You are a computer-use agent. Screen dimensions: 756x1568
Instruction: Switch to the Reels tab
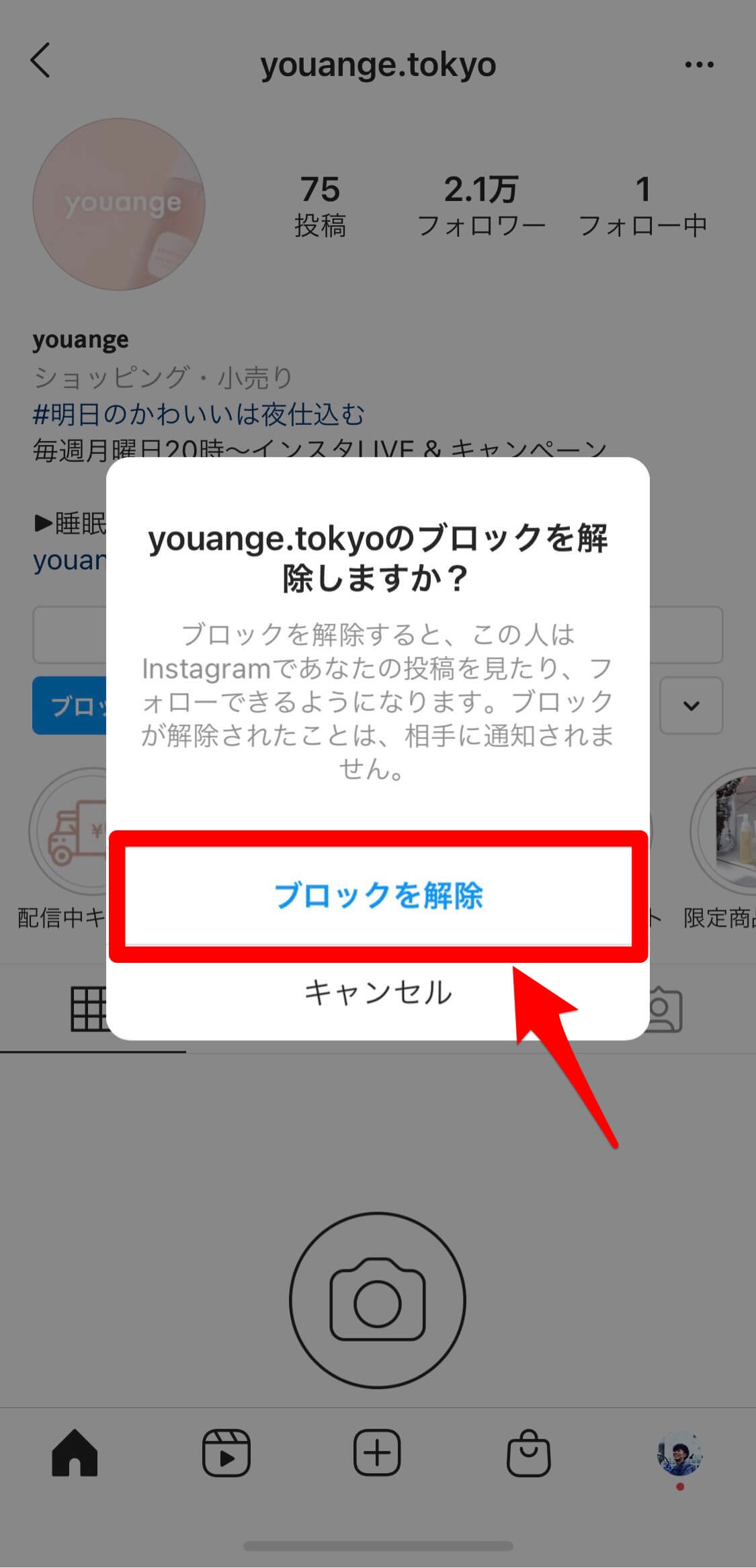point(226,1453)
